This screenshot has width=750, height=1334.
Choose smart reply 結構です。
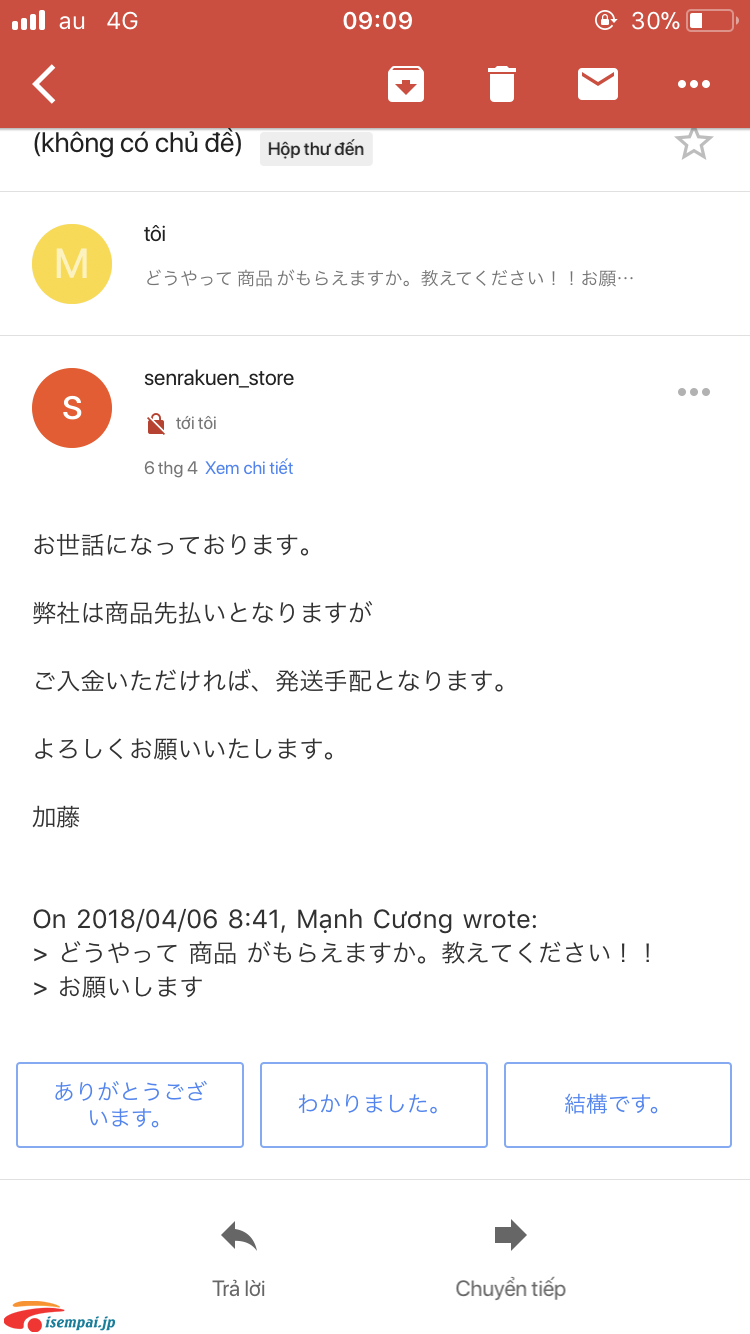(617, 1104)
